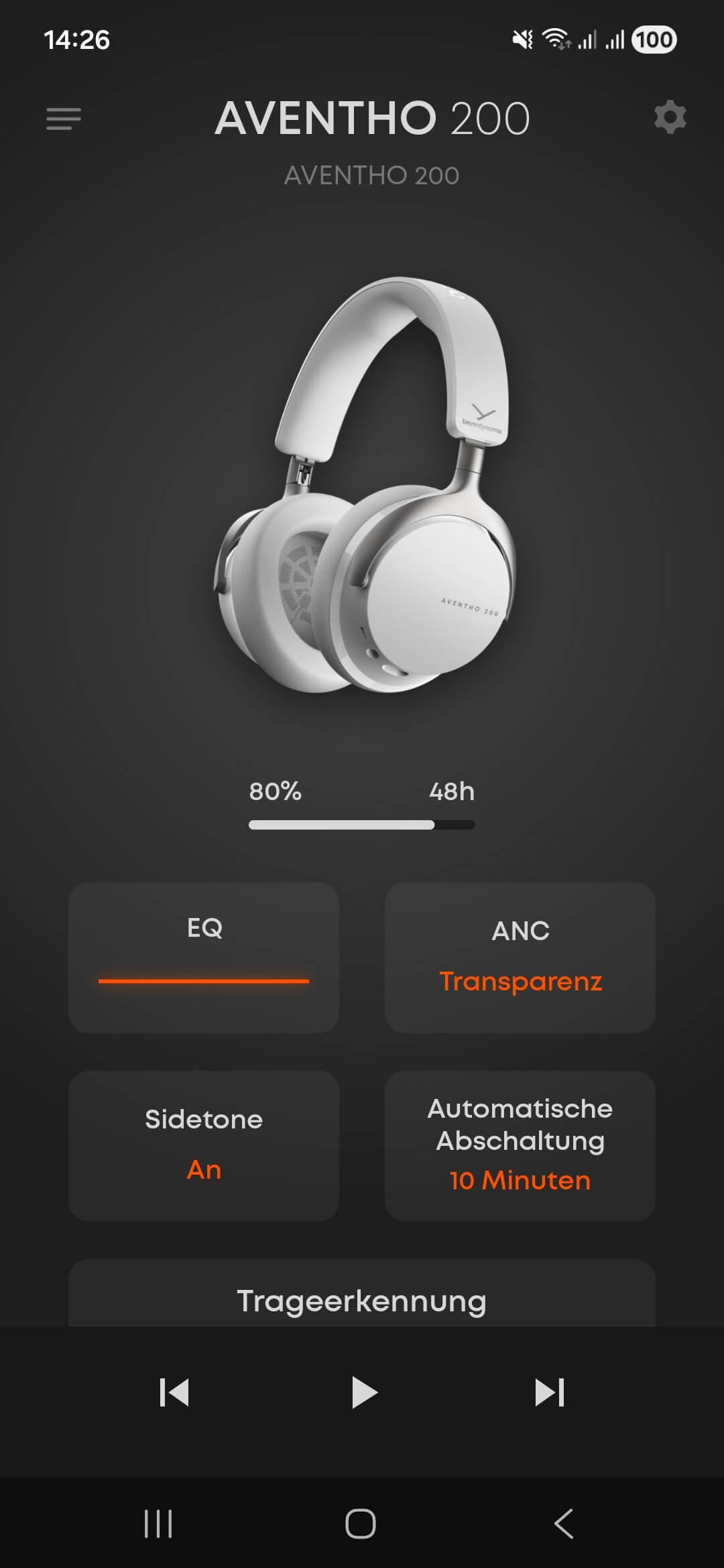Open the EQ card
This screenshot has width=724, height=1568.
pos(204,957)
